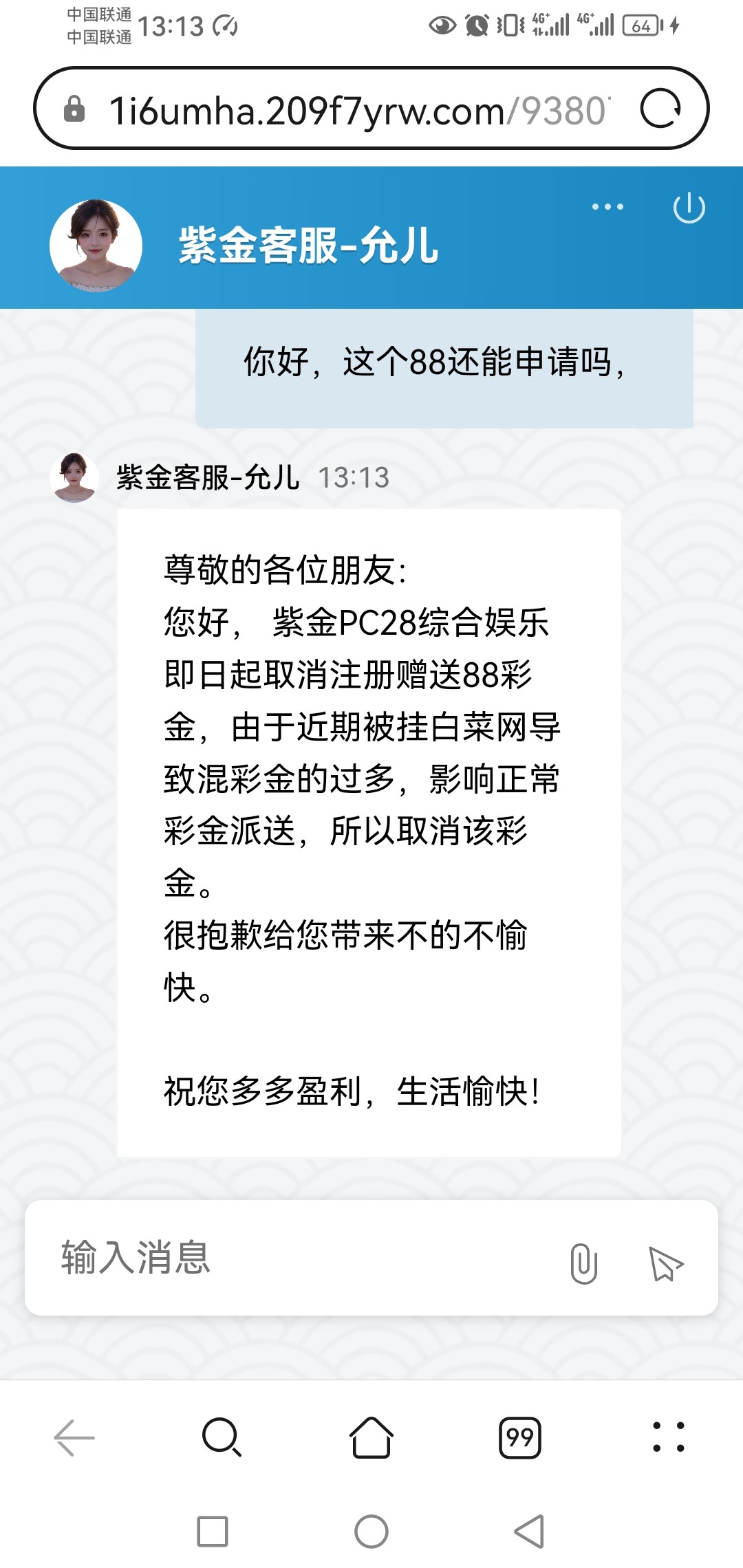The image size is (743, 1568).
Task: Go back with the browser back arrow
Action: click(x=74, y=1437)
